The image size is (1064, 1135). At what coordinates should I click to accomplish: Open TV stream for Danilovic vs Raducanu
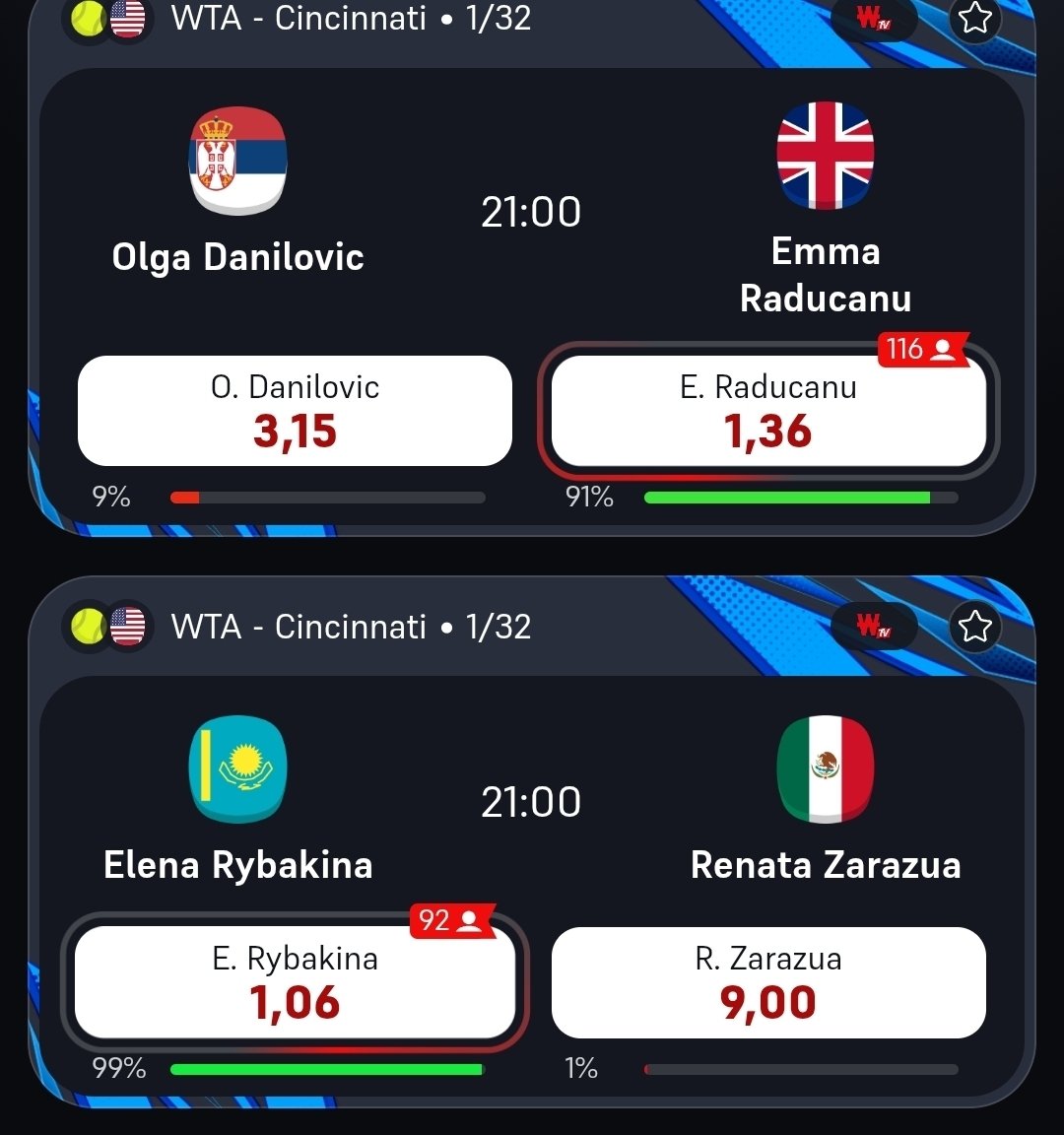[873, 18]
